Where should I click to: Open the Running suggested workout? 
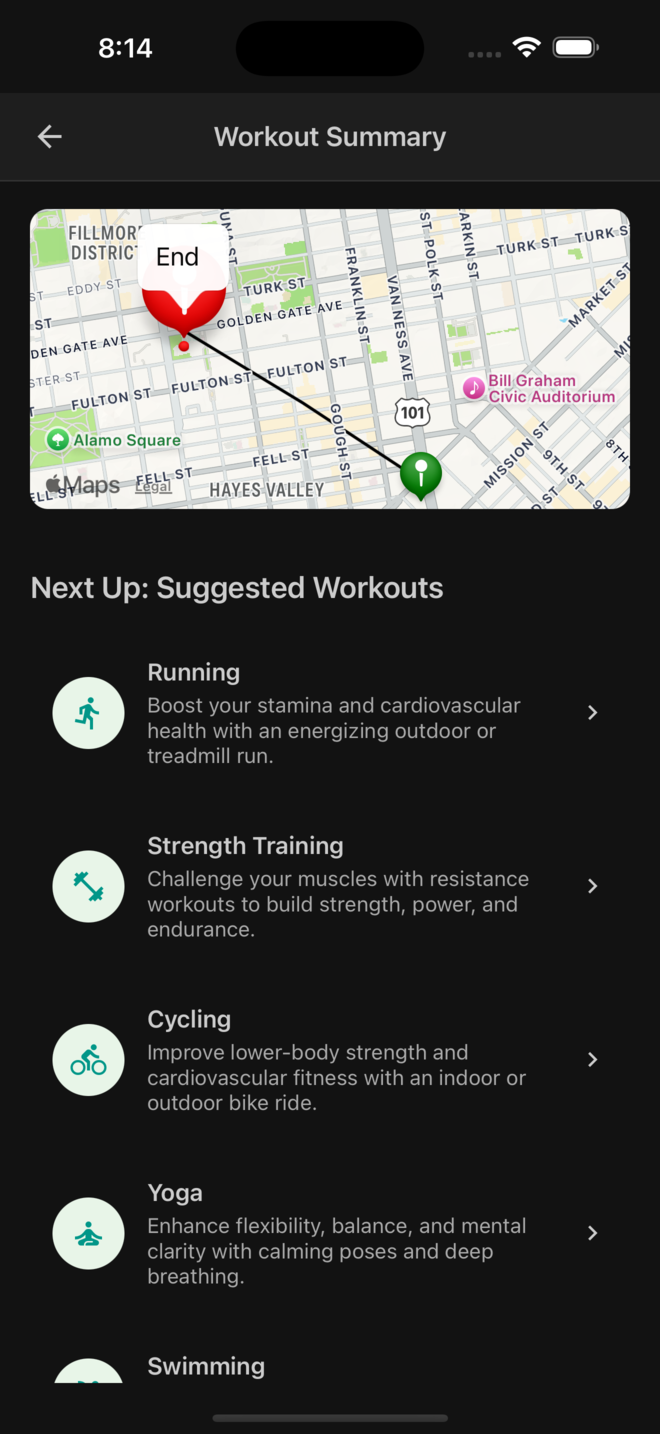click(x=330, y=713)
